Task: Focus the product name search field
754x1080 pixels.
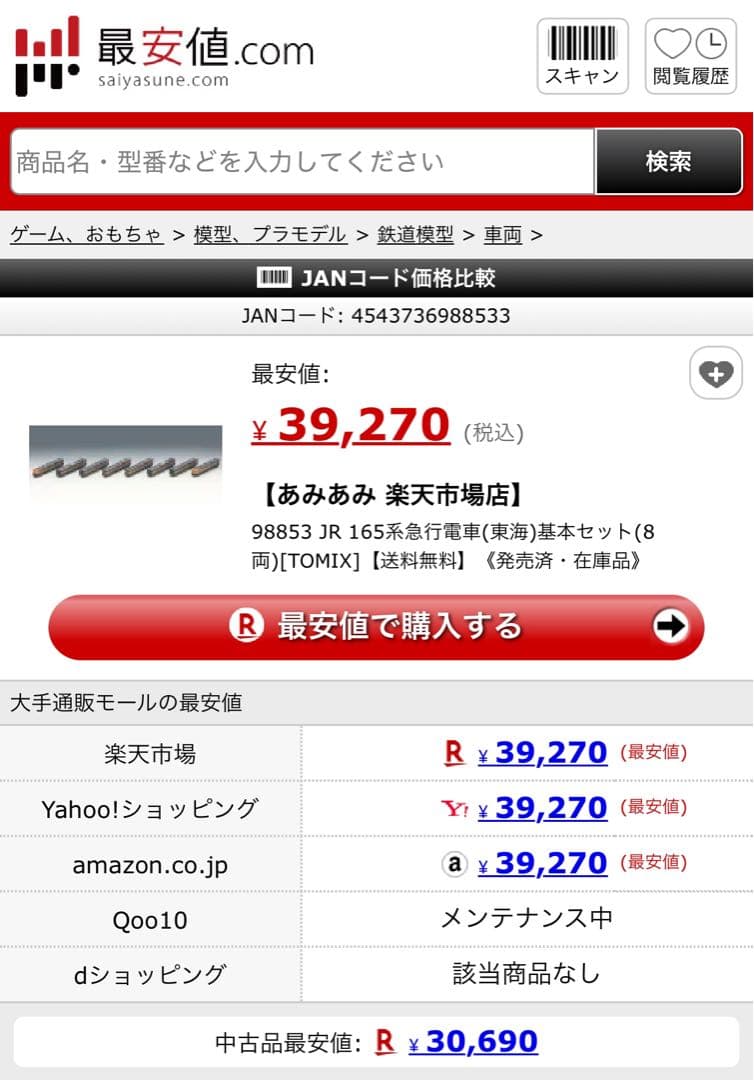Action: tap(302, 161)
